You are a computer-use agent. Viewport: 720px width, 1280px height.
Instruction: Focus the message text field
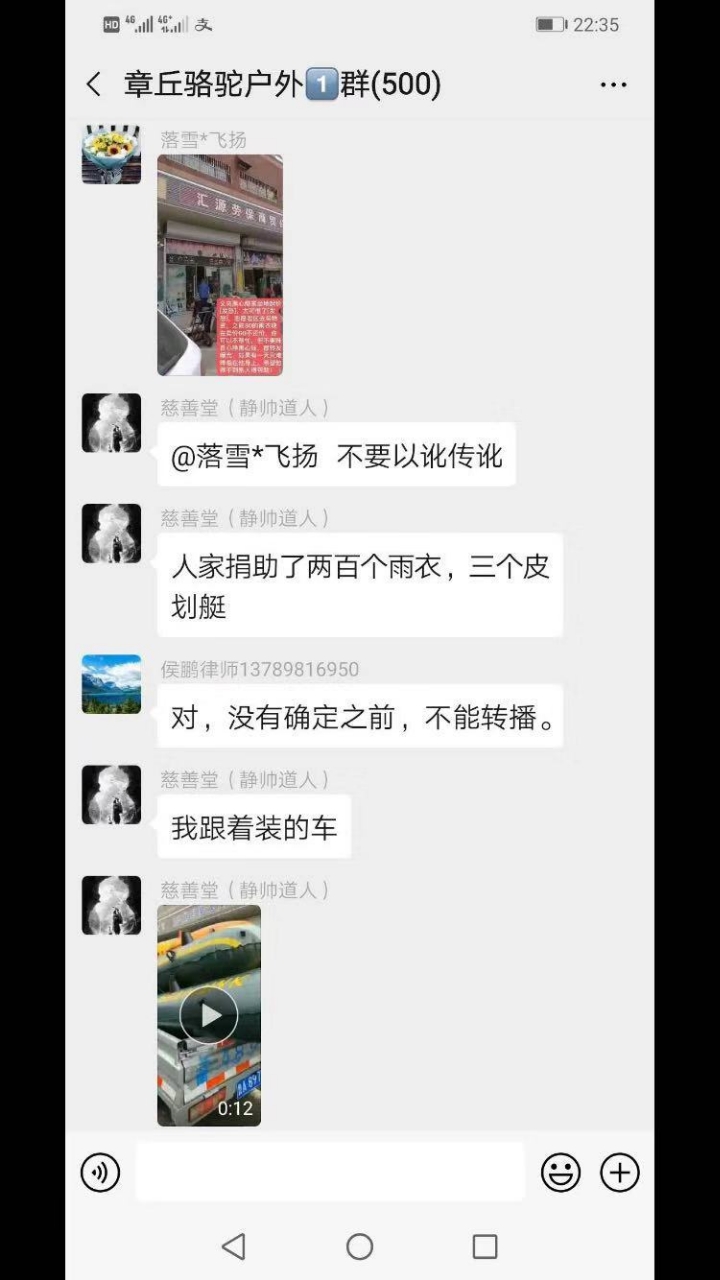(x=330, y=1172)
